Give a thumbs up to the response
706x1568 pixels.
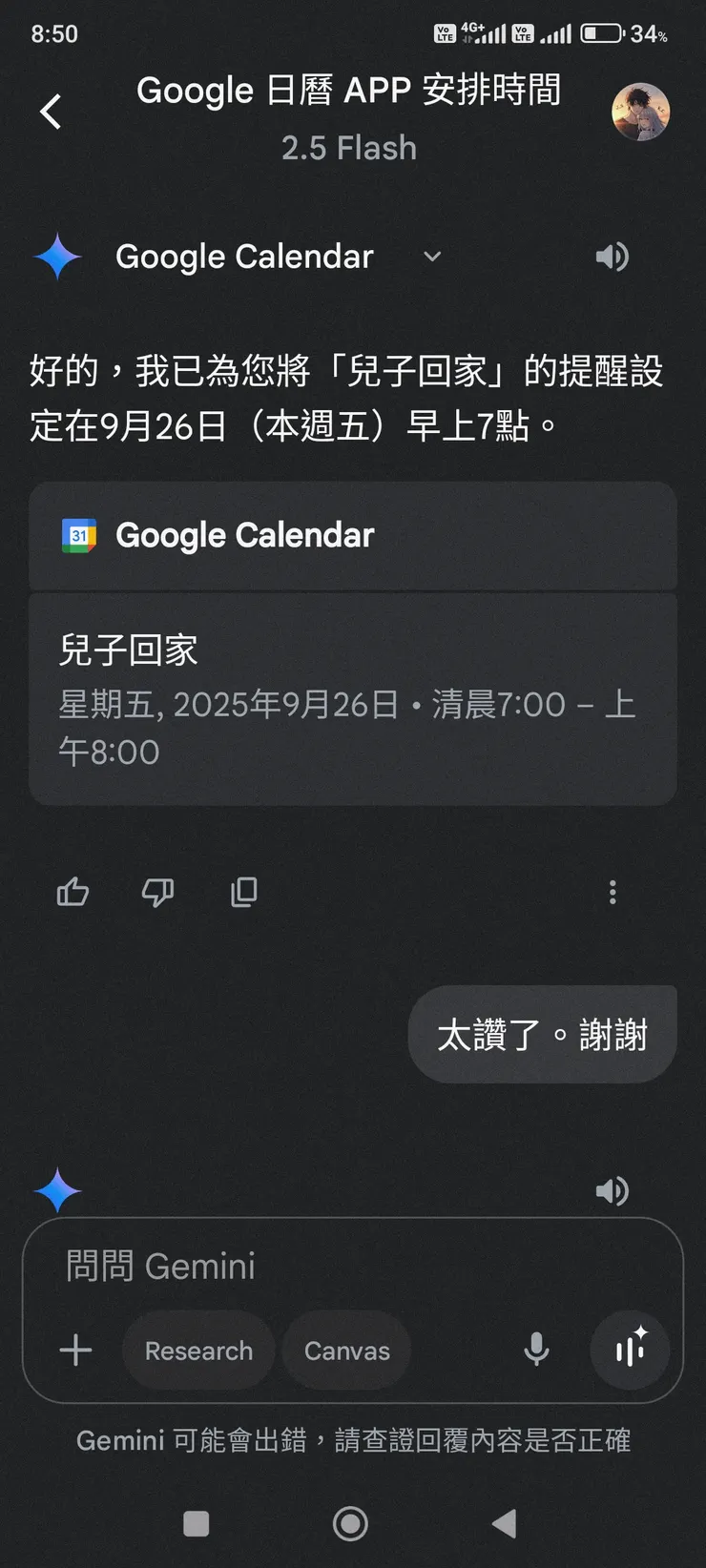coord(72,892)
